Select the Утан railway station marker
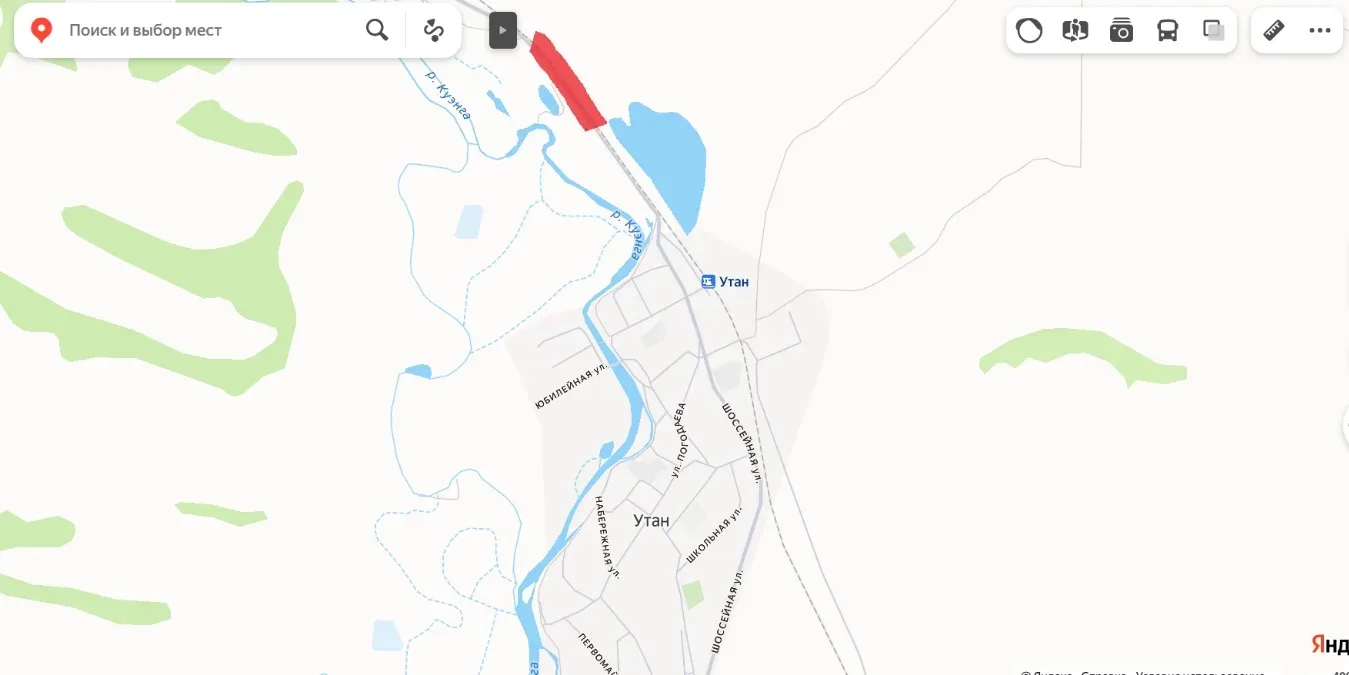 [x=708, y=282]
